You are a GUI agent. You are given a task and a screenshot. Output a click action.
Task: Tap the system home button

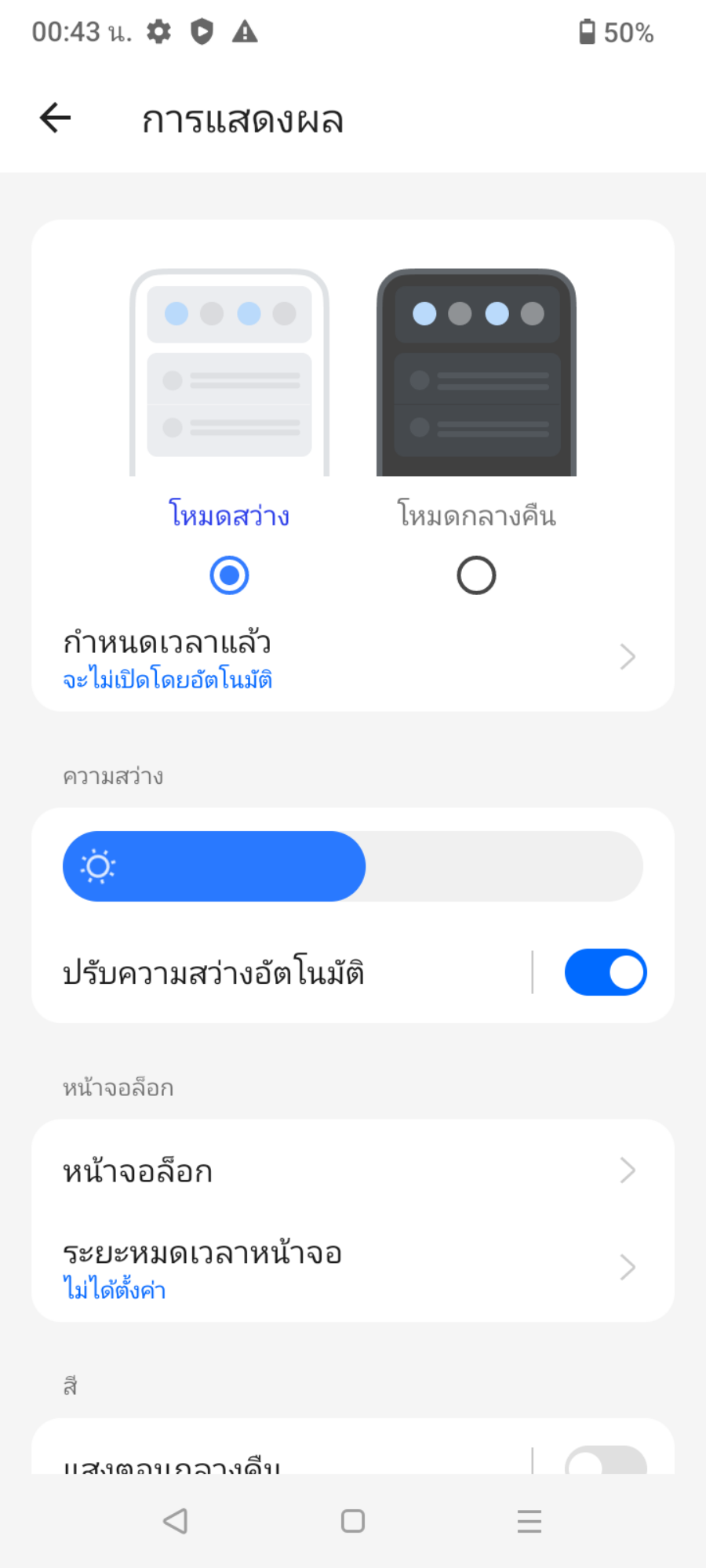point(353,1521)
